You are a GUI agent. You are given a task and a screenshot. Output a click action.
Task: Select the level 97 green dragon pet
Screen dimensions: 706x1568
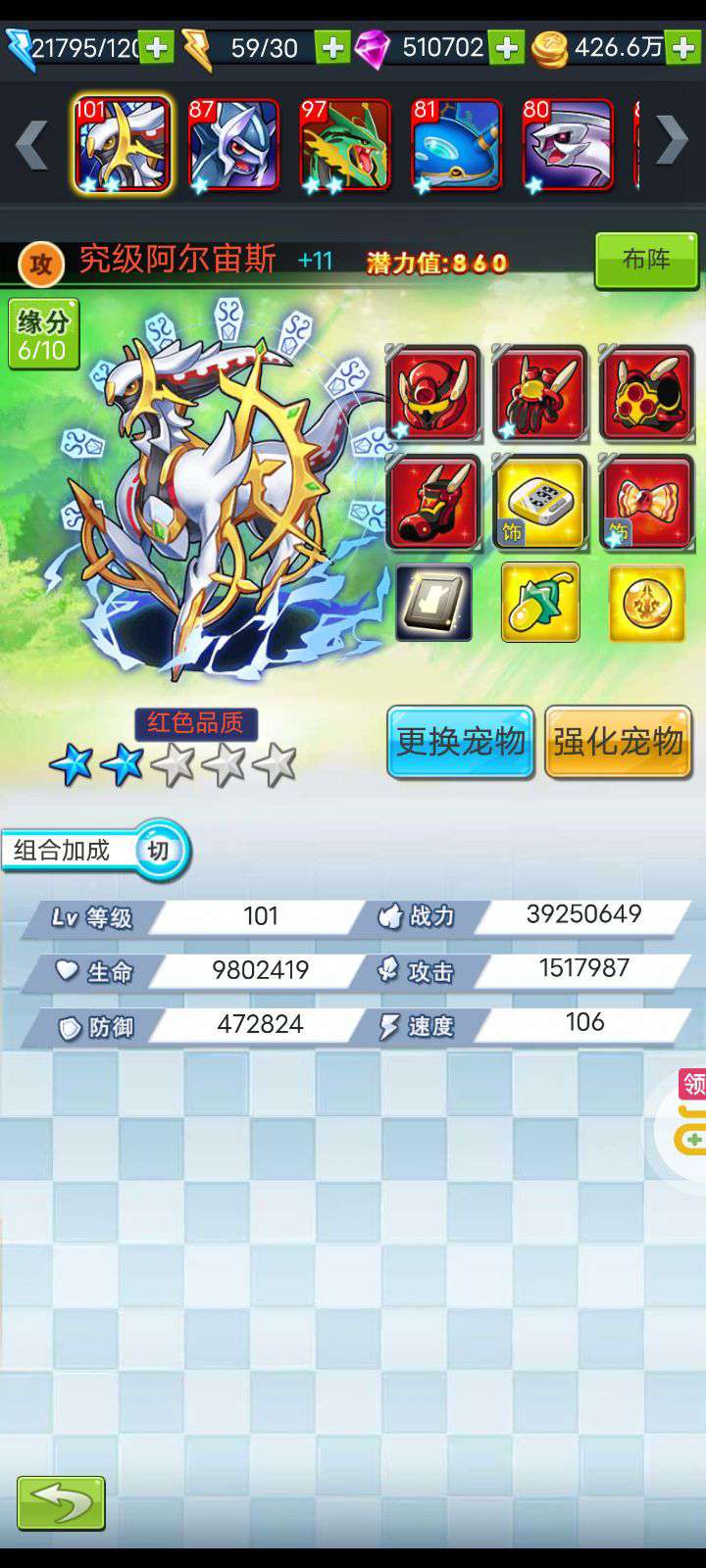pyautogui.click(x=345, y=144)
